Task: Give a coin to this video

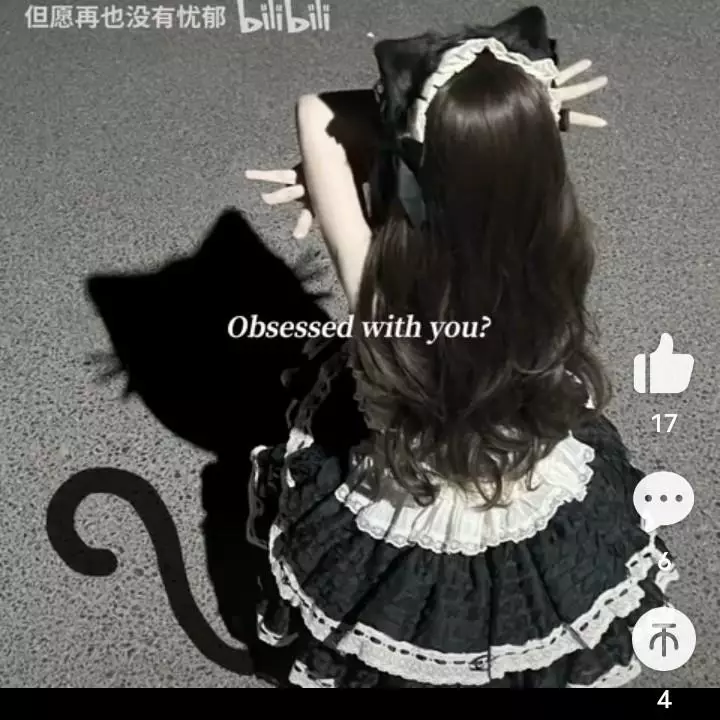Action: [x=663, y=638]
